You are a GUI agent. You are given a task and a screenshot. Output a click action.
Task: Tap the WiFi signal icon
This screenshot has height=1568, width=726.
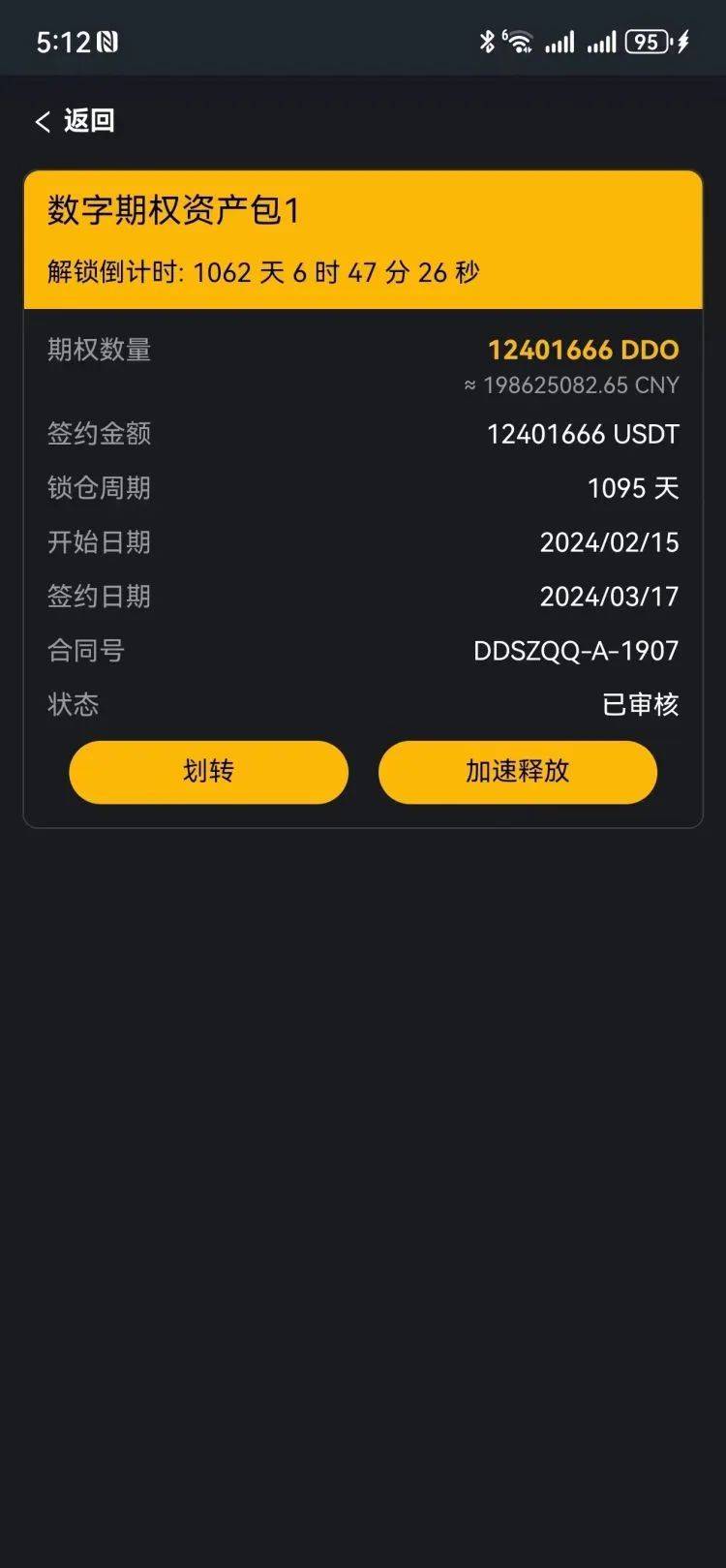pos(520,40)
